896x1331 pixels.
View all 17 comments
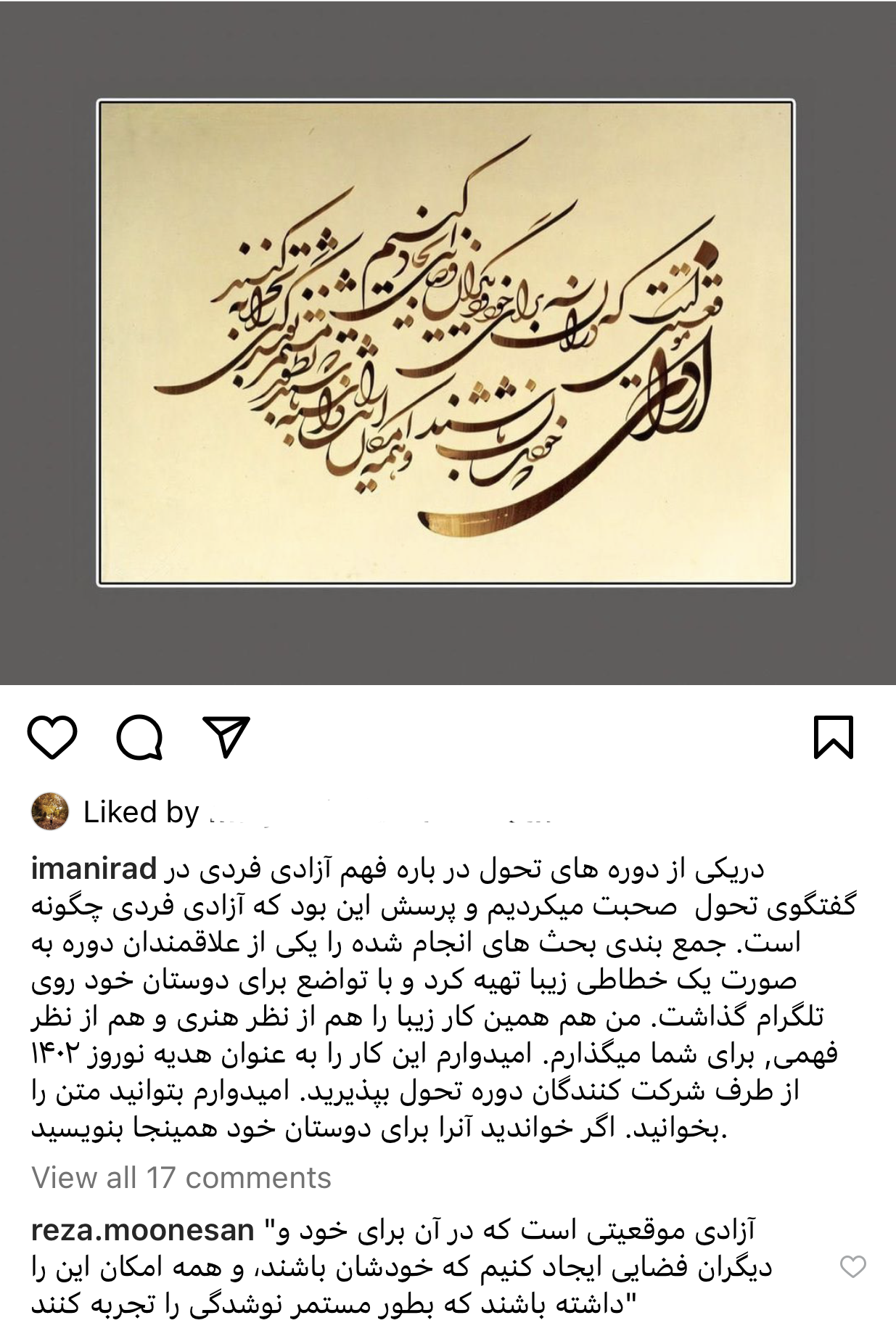(181, 1178)
